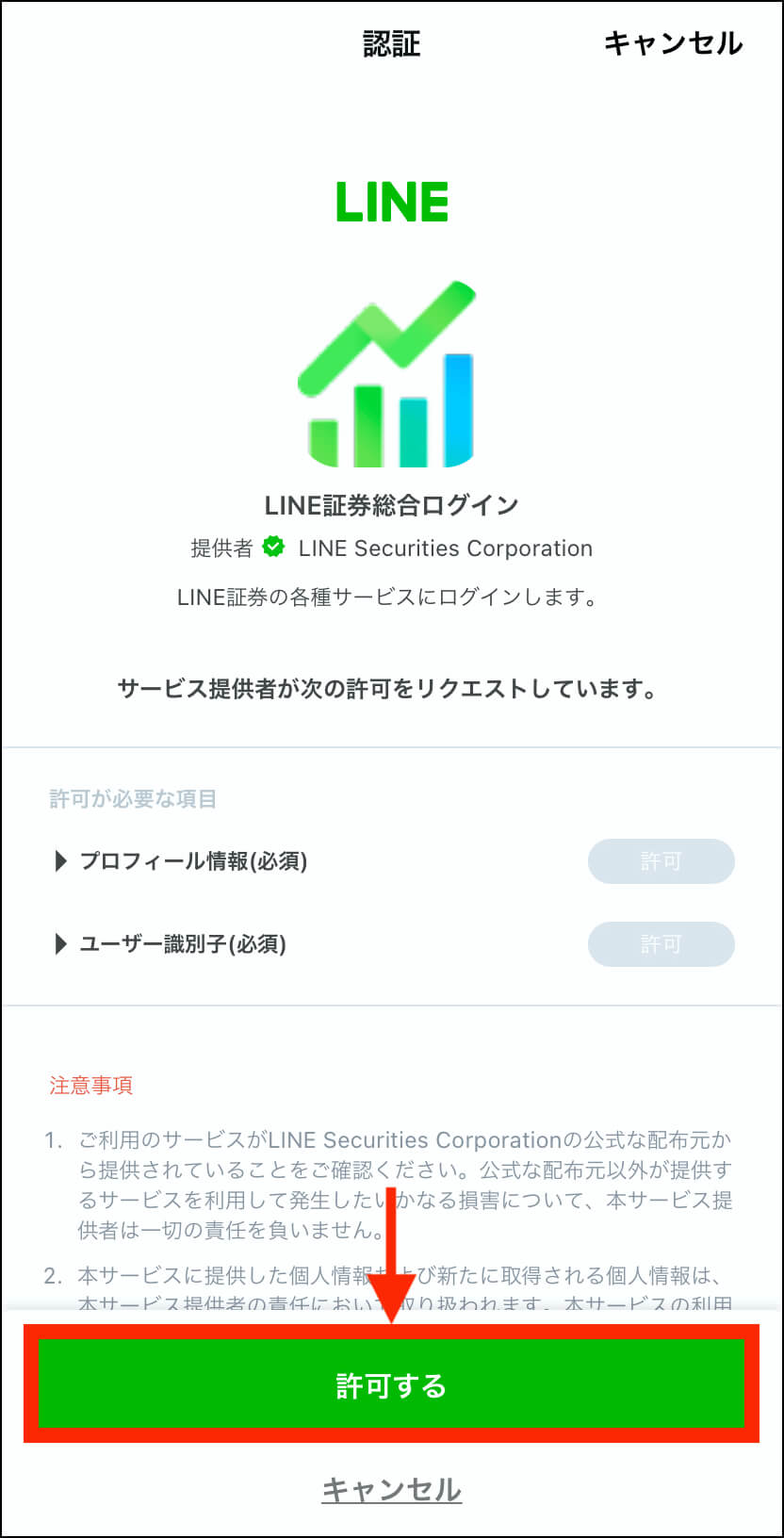
Task: Expand the ユーザー識別子(必須) item
Action: pos(171,943)
